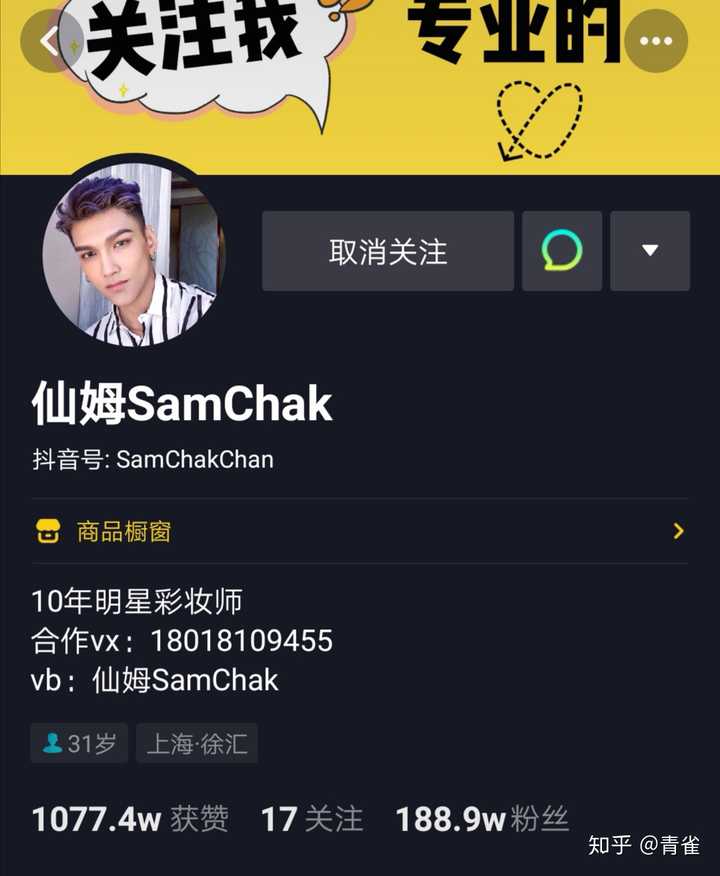This screenshot has width=720, height=876.
Task: Expand the dropdown arrow beside message icon
Action: coord(650,251)
